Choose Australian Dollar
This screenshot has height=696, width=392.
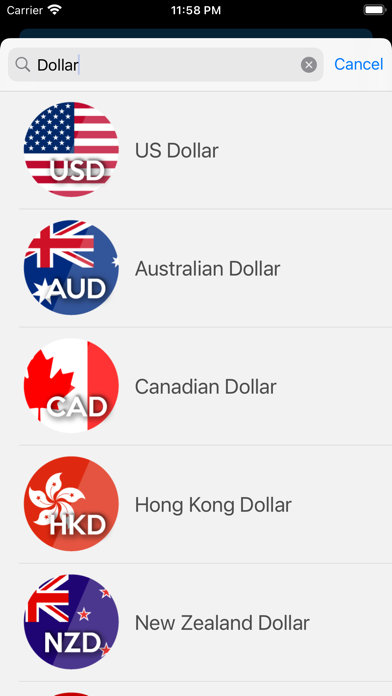(196, 268)
